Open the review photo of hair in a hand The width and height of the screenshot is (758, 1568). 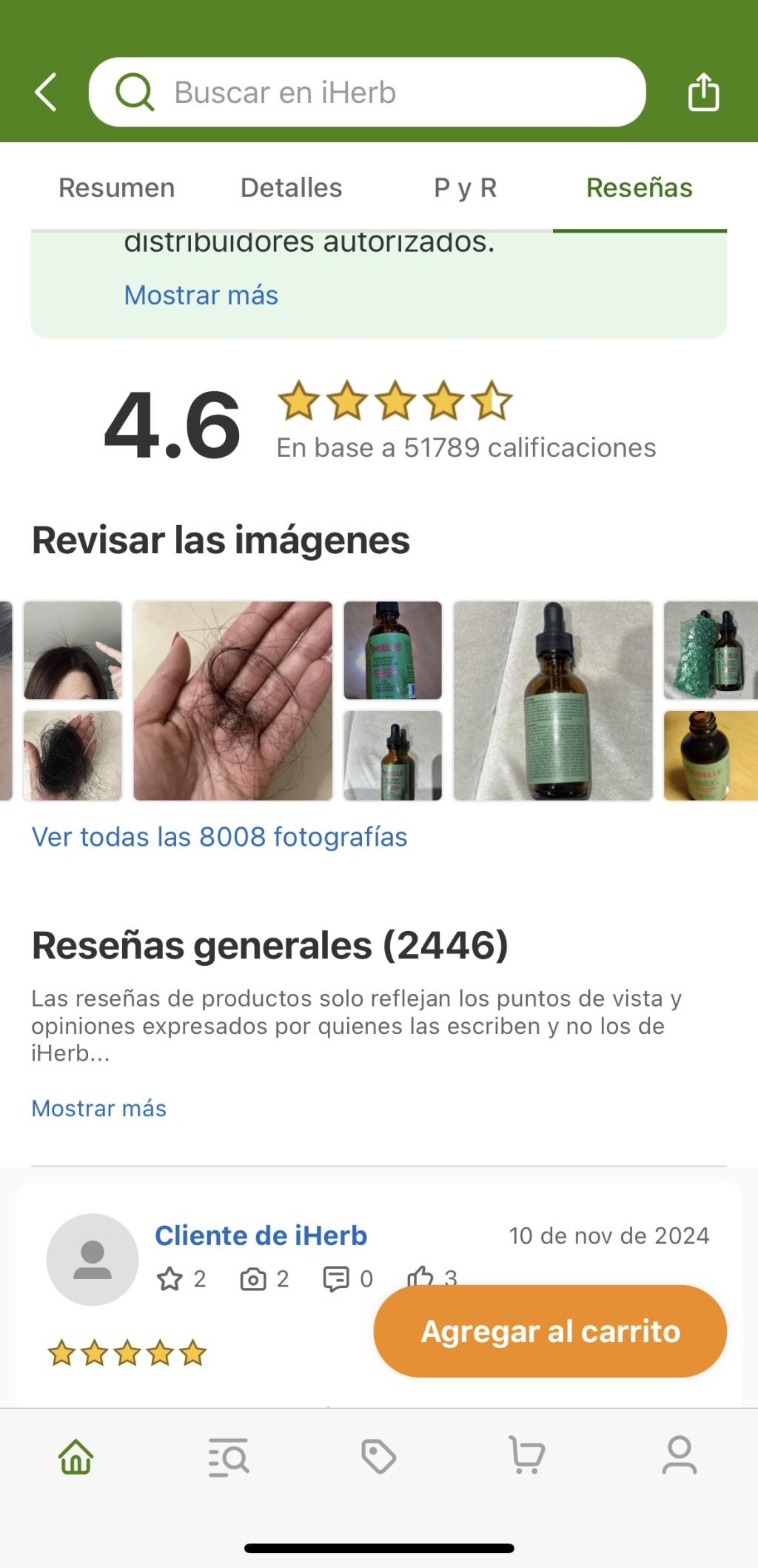(233, 701)
